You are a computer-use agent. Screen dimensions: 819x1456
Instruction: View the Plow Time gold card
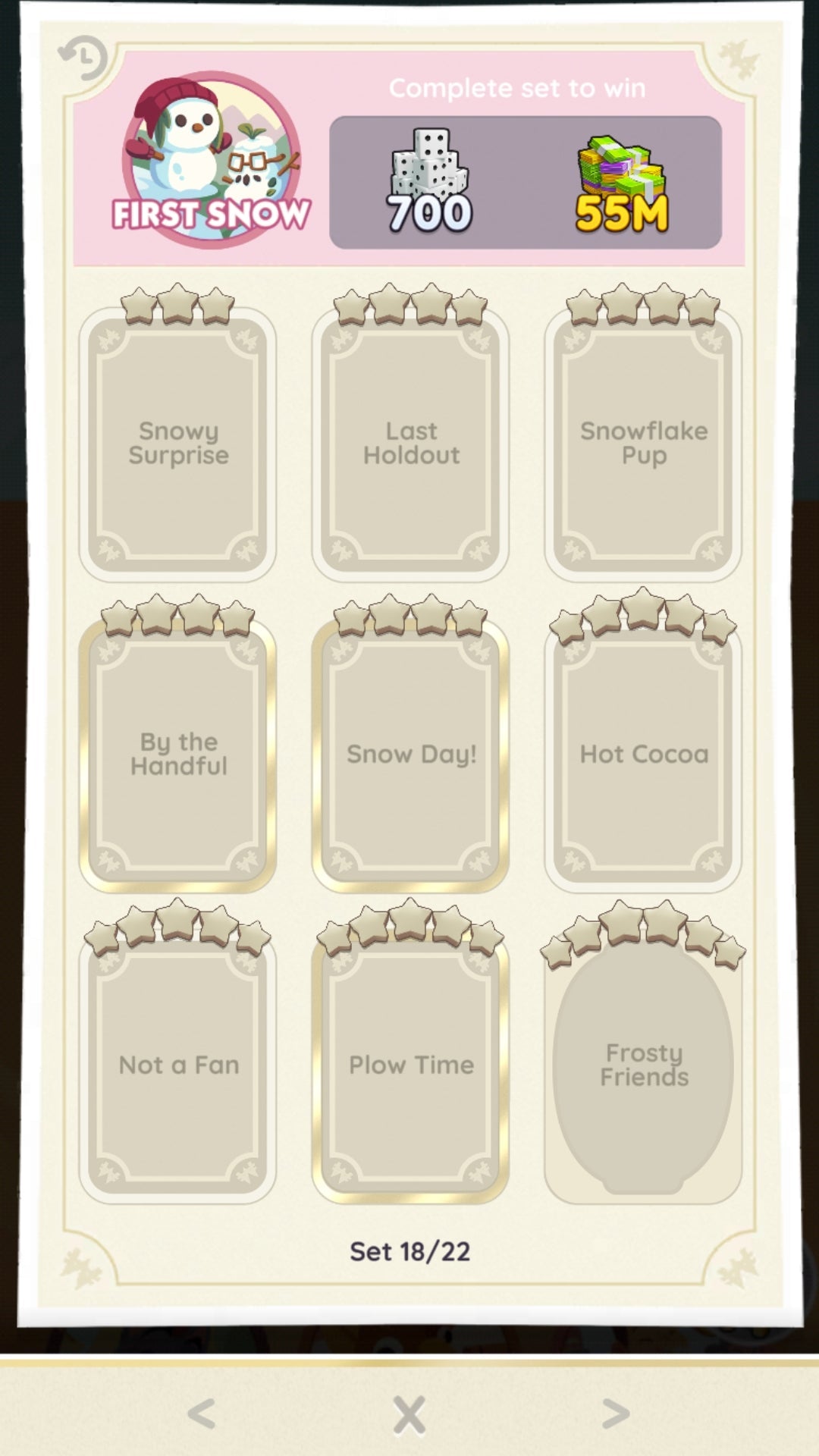tap(410, 1065)
